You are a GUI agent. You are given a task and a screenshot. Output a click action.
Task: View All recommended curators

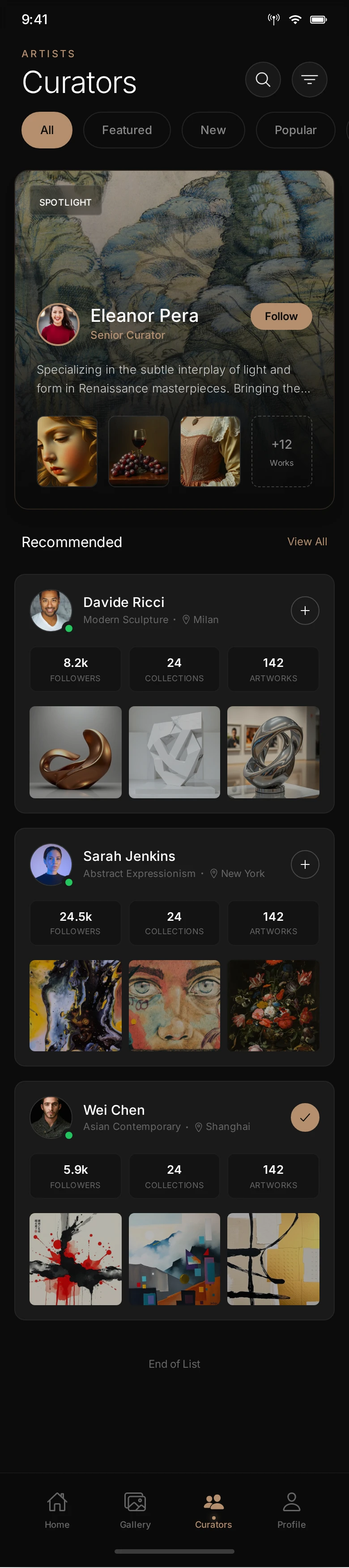[x=307, y=542]
